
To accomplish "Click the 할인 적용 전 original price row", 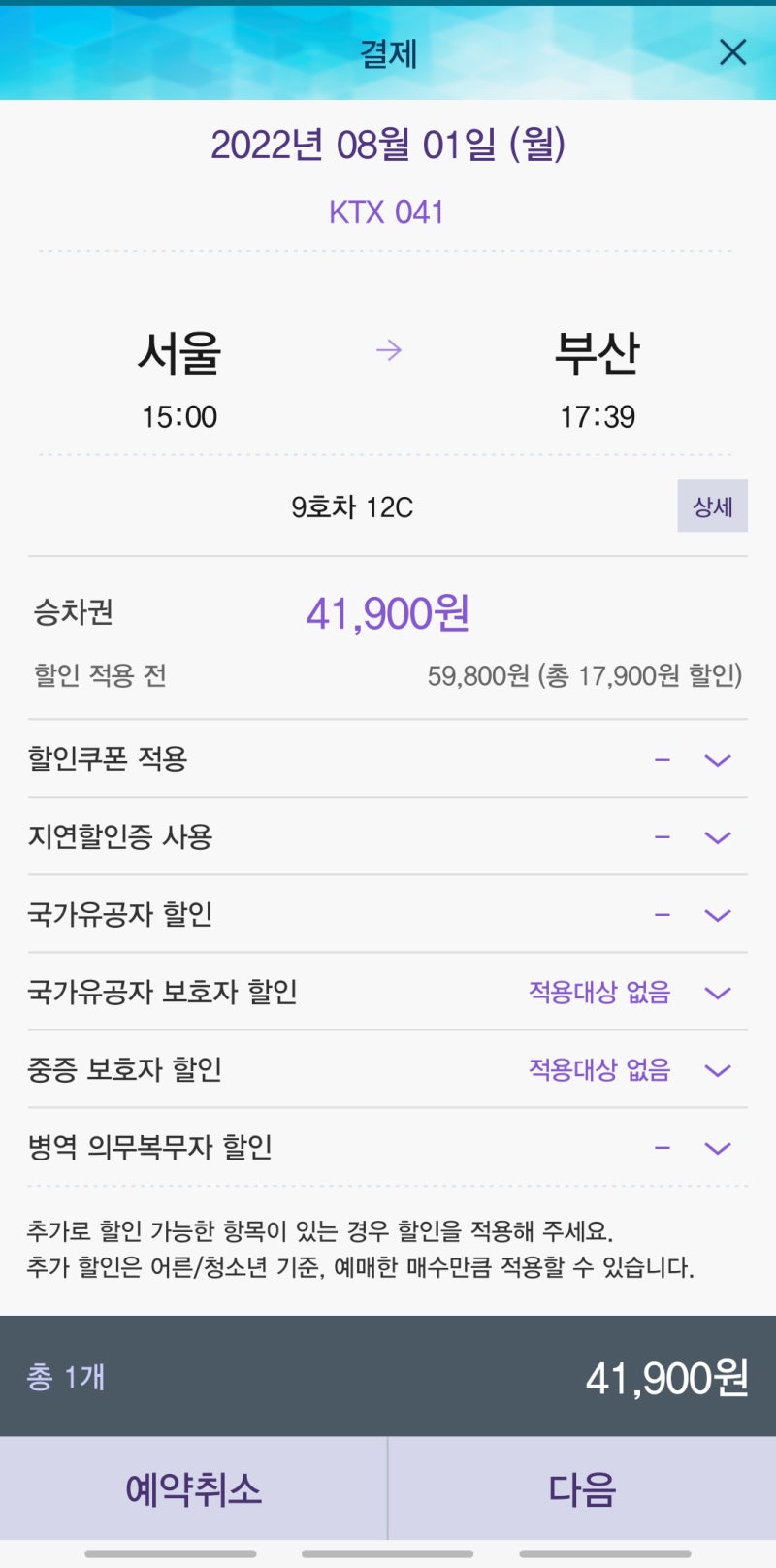I will 97,676.
